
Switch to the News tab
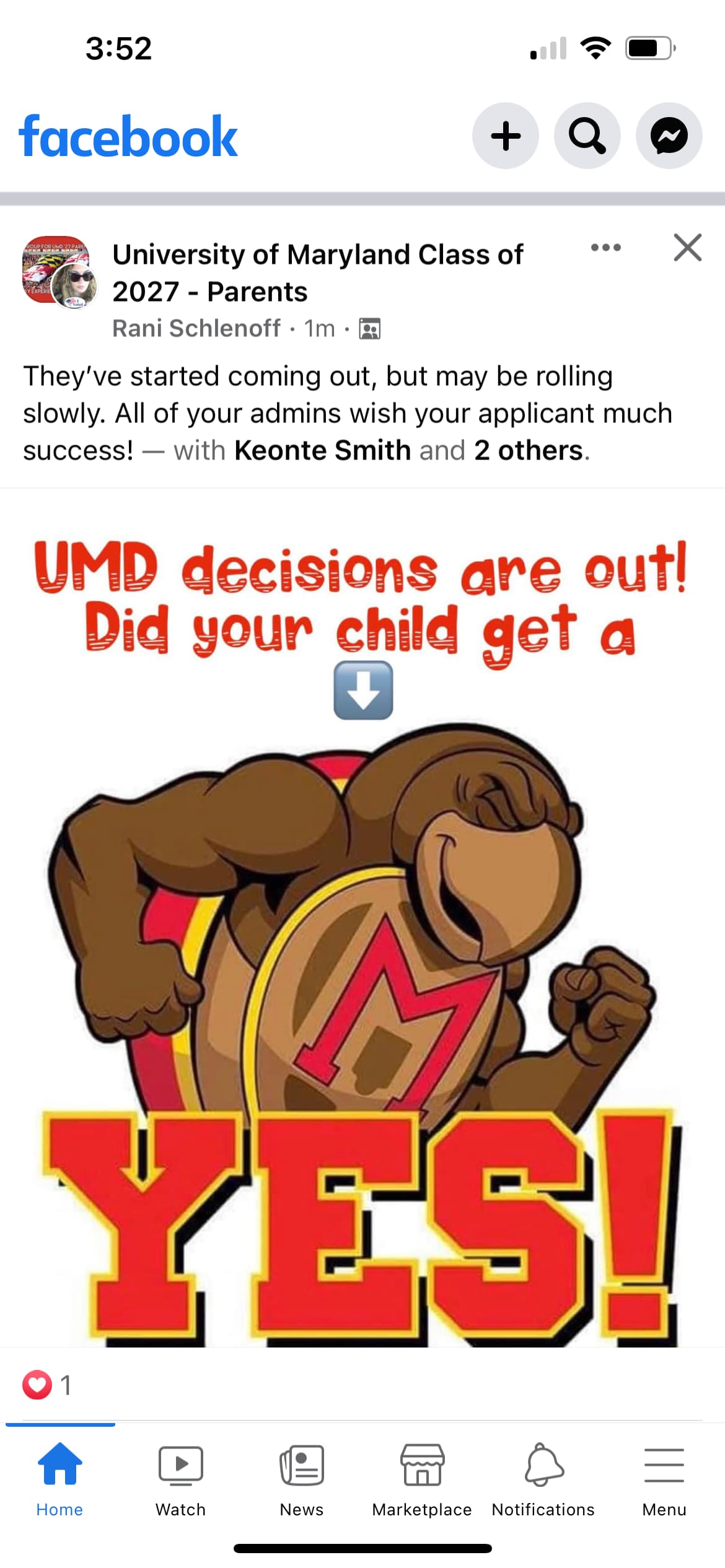click(302, 1479)
